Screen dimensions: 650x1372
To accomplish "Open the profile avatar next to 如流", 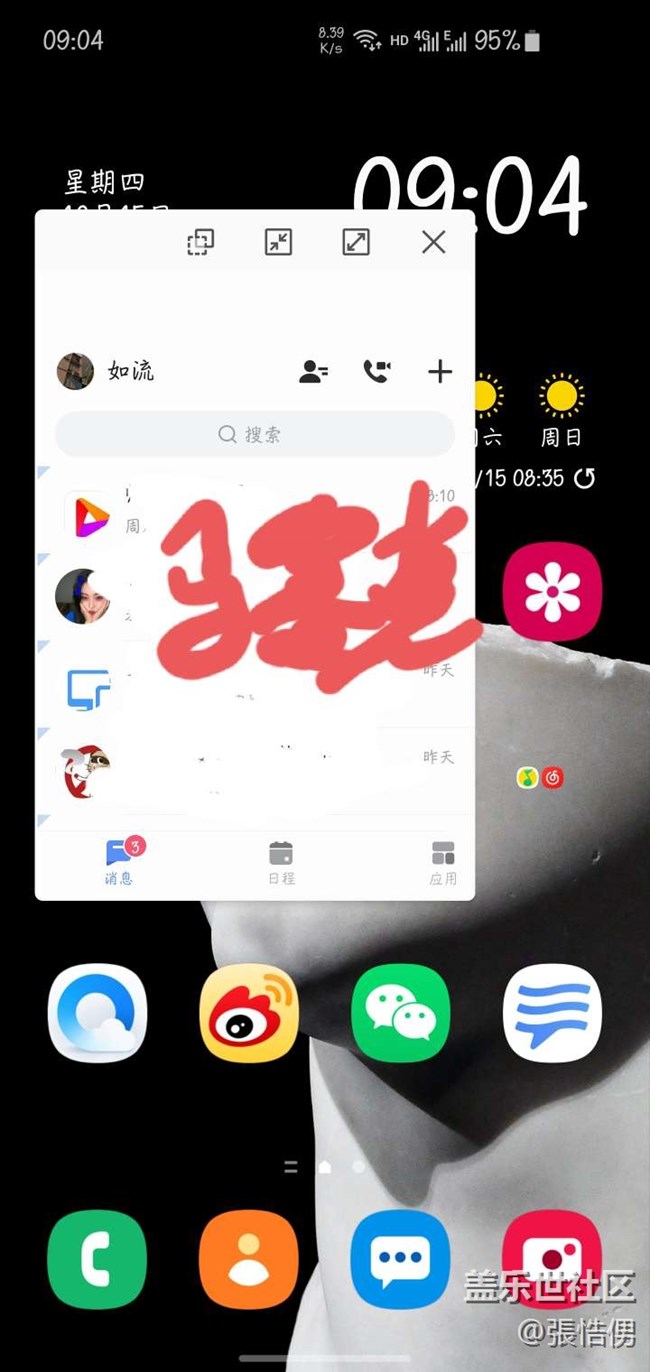I will click(75, 371).
